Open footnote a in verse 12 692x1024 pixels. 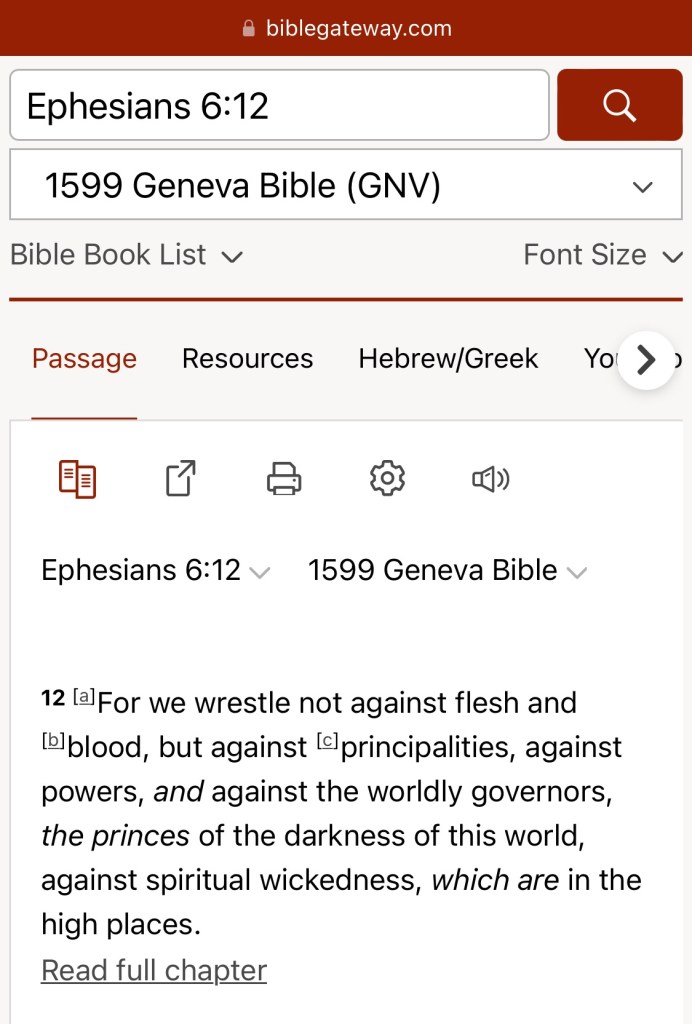[x=84, y=697]
